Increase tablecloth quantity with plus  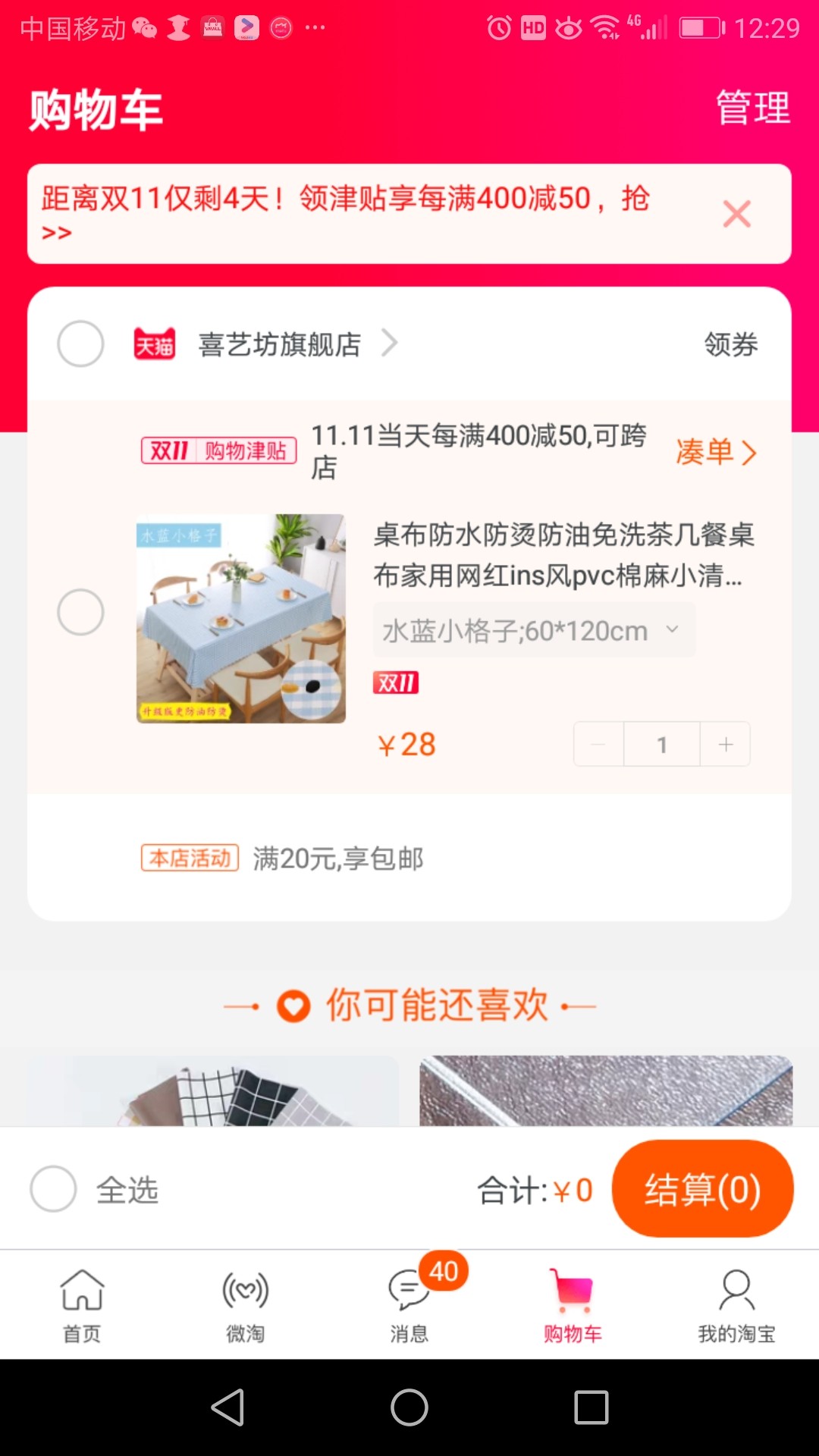[x=726, y=745]
